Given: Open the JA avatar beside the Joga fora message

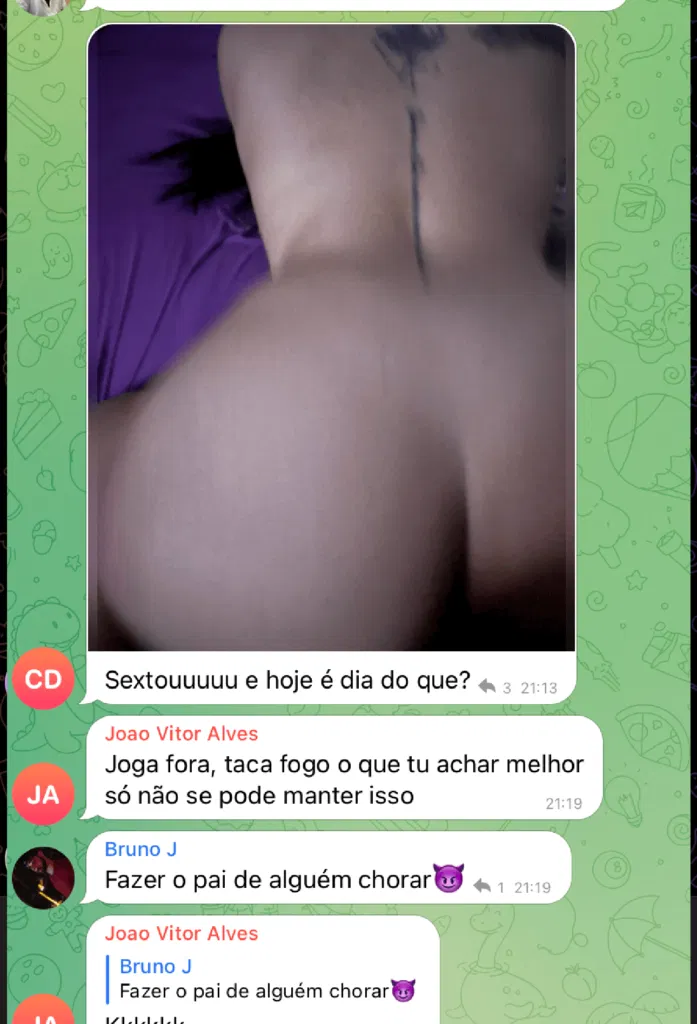Looking at the screenshot, I should point(43,795).
